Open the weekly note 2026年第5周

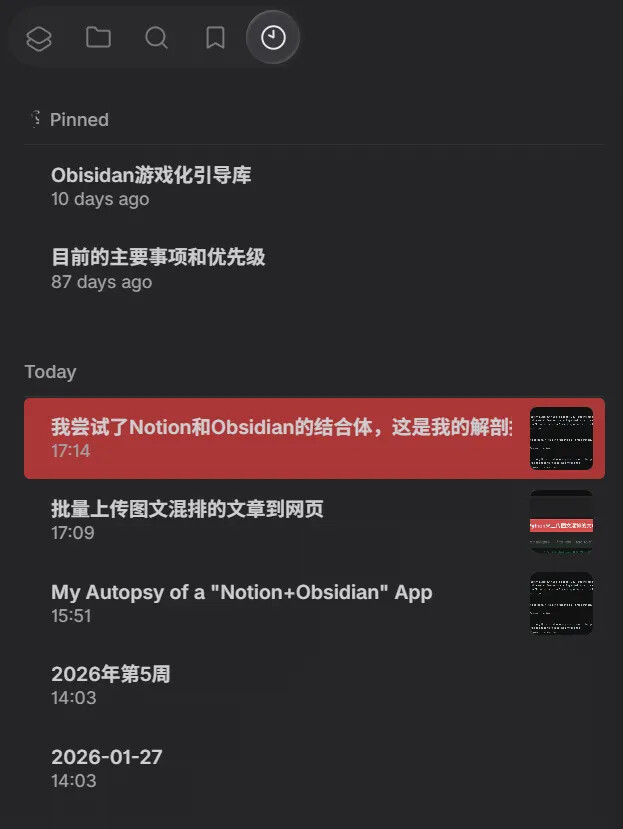(111, 685)
